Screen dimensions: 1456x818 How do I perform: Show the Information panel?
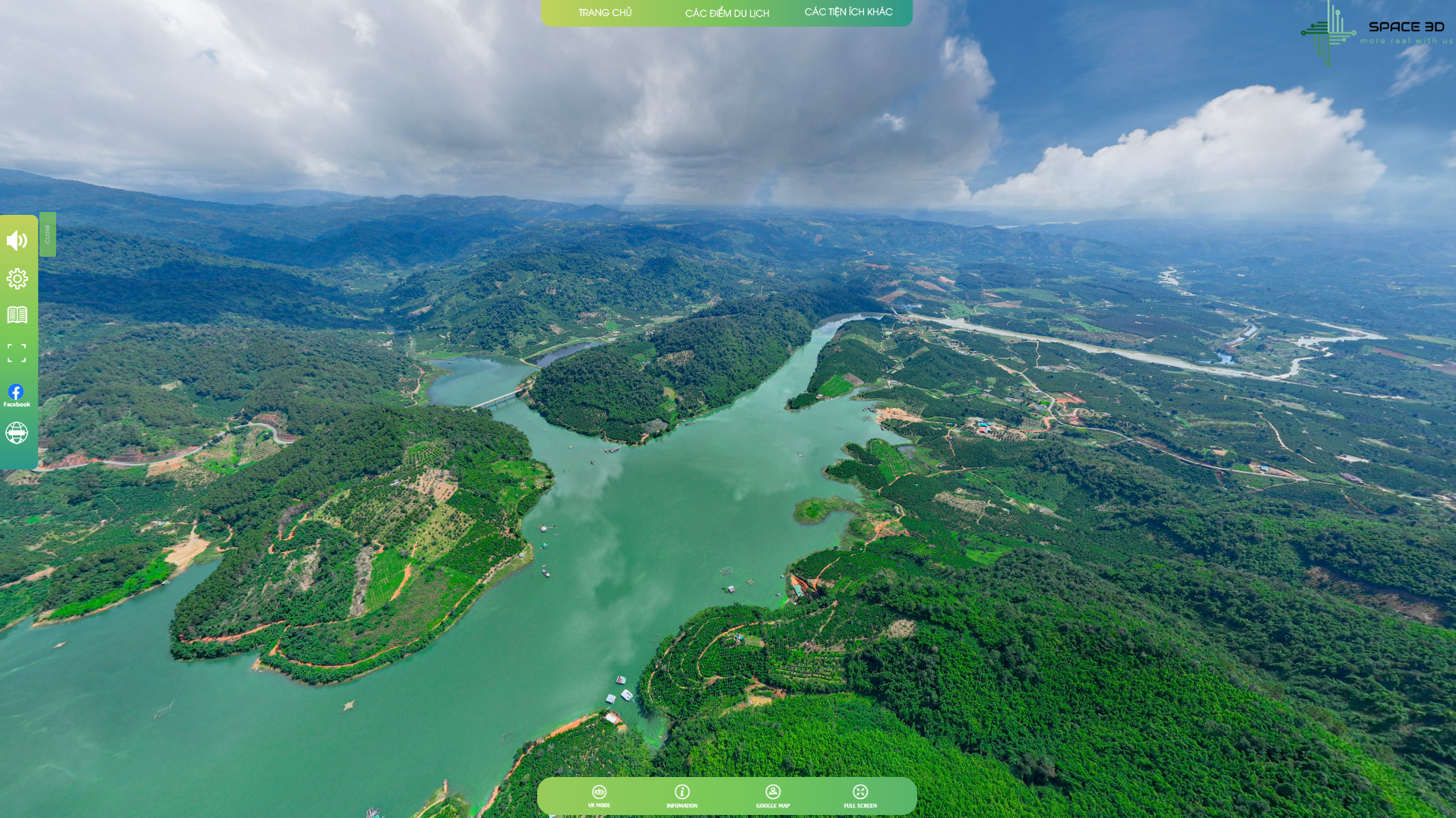[x=682, y=796]
